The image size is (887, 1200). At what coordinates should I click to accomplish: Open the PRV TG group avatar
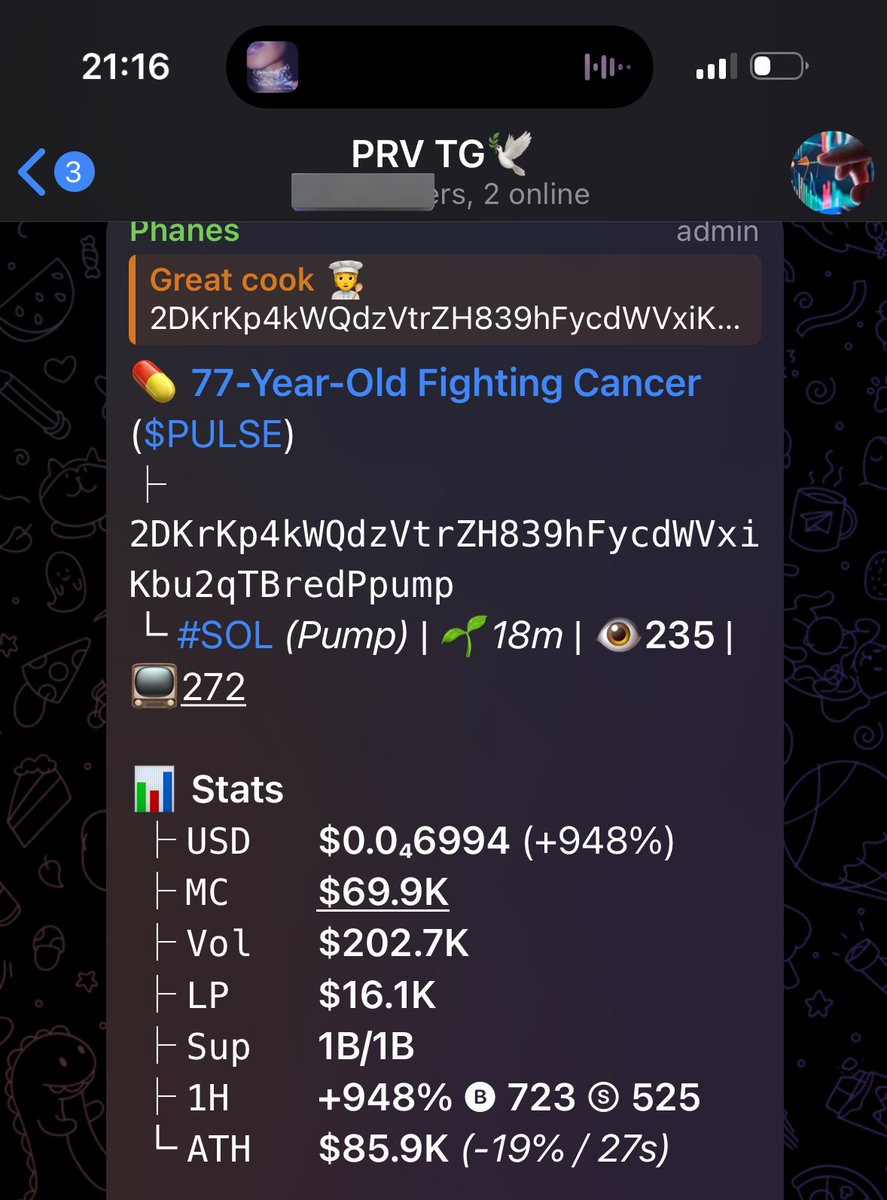pos(831,173)
